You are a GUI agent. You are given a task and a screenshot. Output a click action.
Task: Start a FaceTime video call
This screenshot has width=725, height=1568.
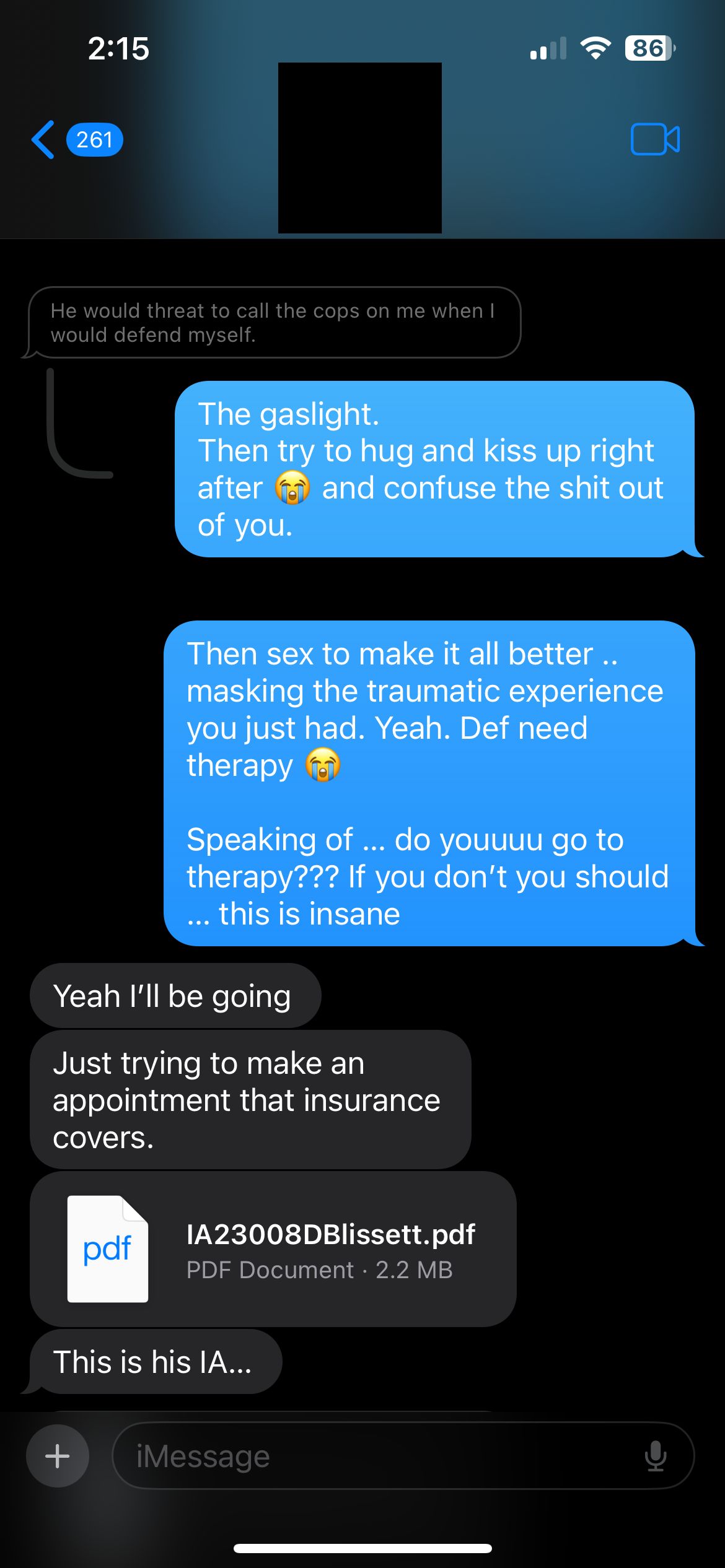[655, 139]
